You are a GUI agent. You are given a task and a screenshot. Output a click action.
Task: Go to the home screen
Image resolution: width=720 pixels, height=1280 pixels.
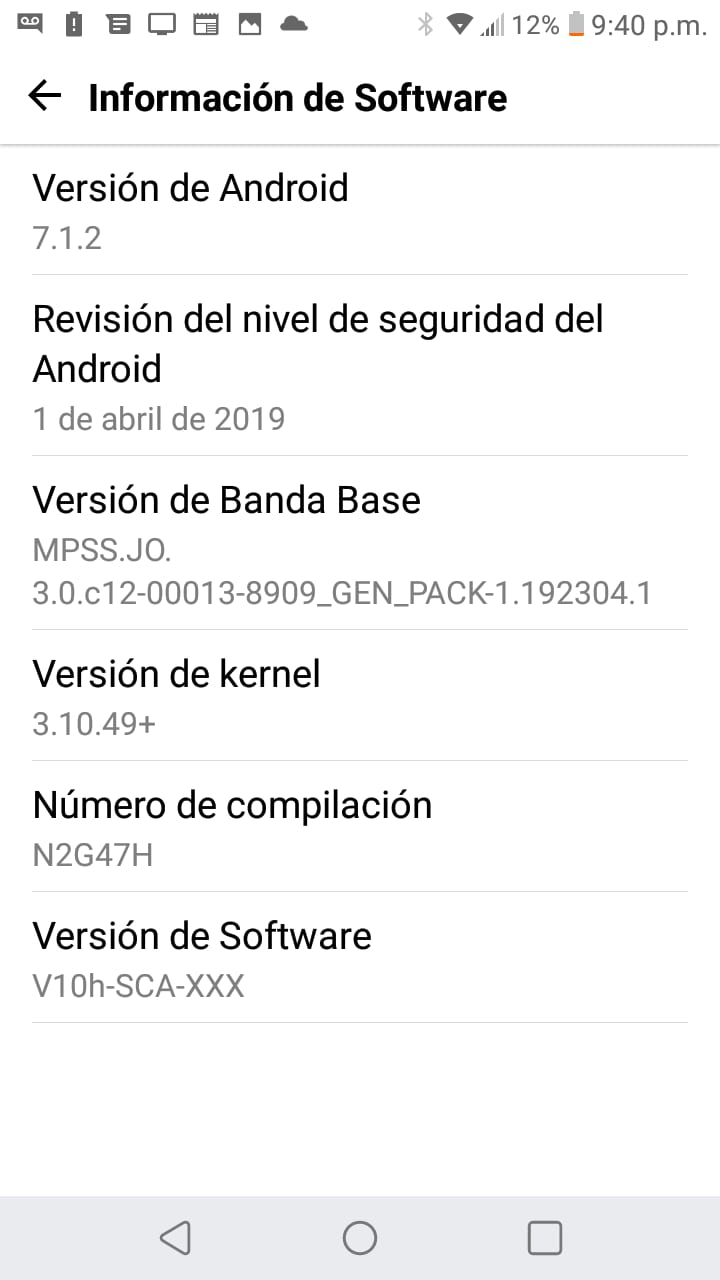[360, 1238]
